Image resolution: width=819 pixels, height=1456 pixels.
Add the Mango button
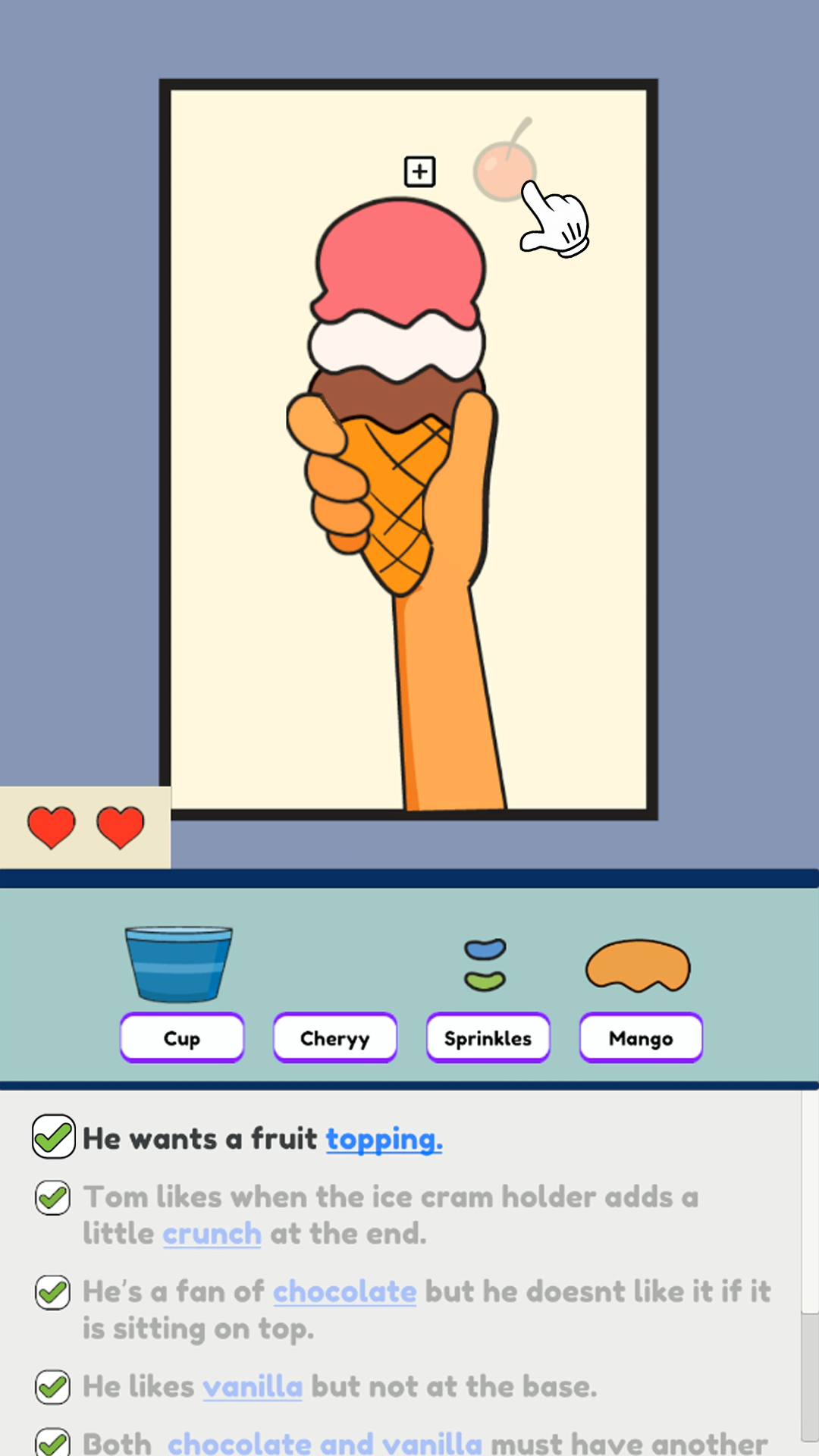(x=642, y=1037)
